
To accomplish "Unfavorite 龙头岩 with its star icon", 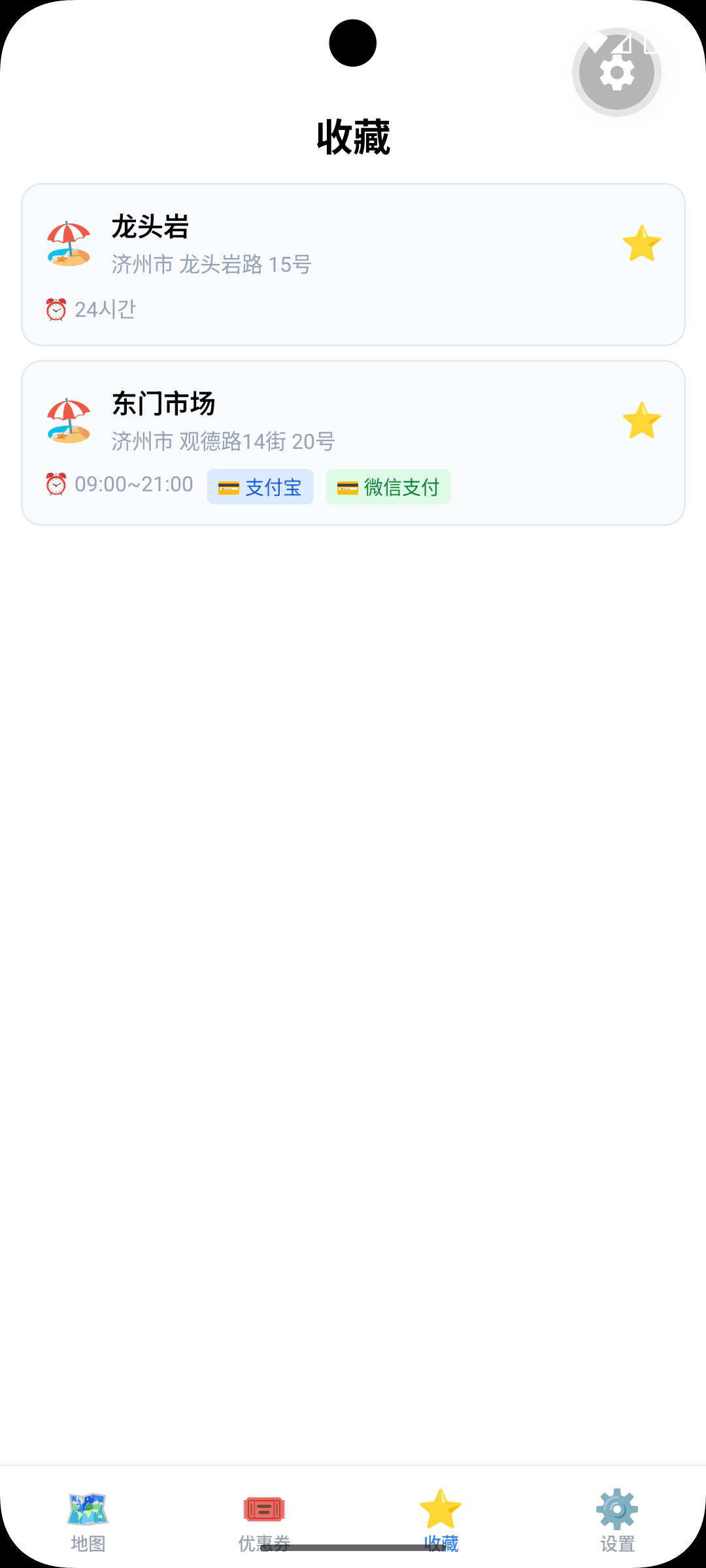I will coord(641,244).
